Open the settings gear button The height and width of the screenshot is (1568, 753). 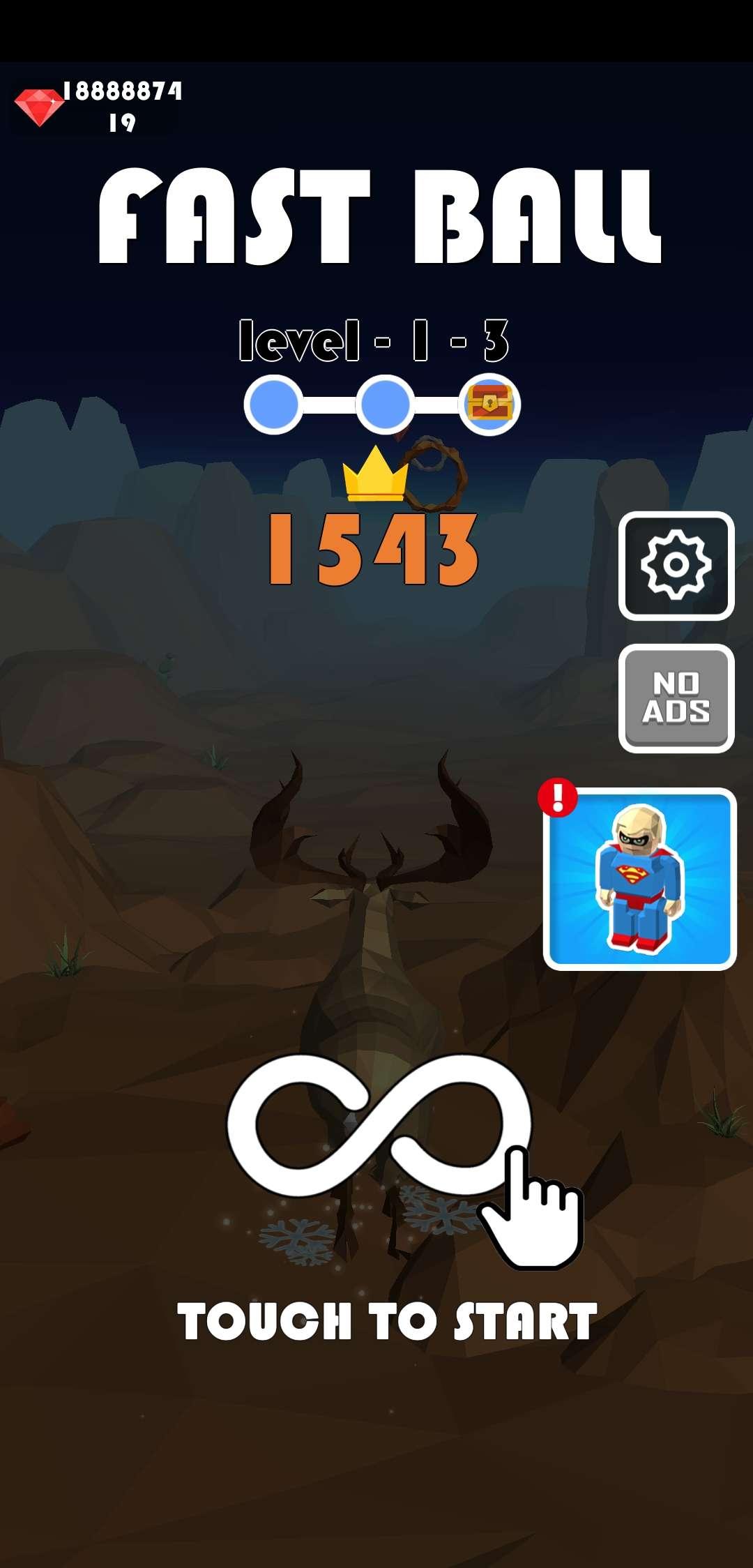point(676,566)
